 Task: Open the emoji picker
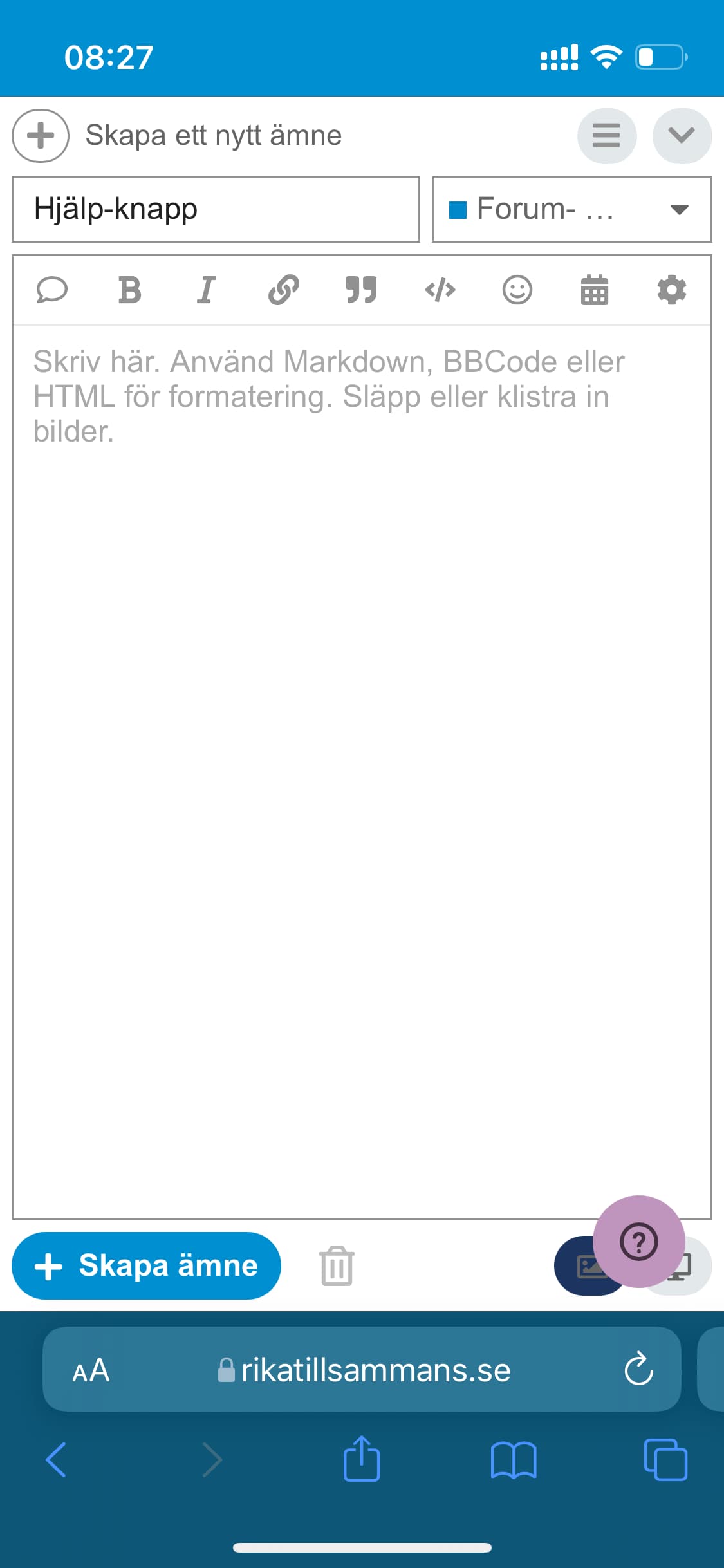517,290
